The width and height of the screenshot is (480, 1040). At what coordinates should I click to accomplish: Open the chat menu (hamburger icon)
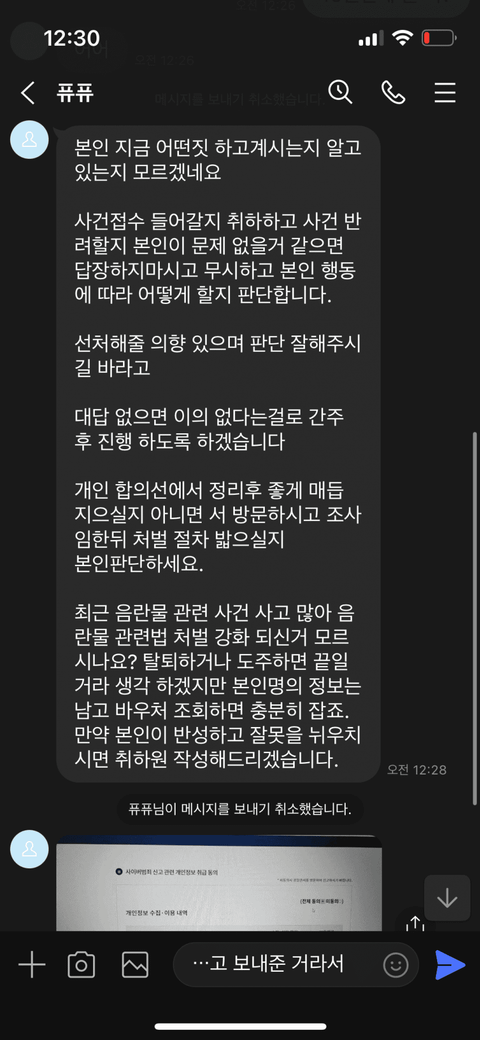[445, 93]
